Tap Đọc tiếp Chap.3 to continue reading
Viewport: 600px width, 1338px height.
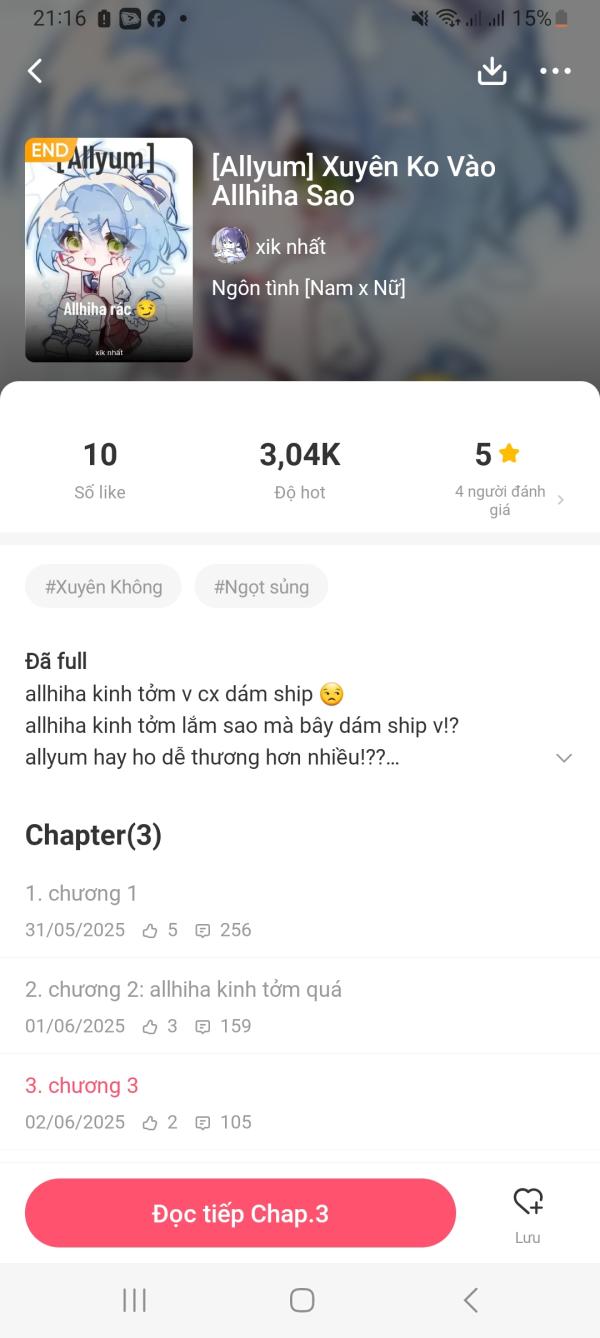(240, 1214)
